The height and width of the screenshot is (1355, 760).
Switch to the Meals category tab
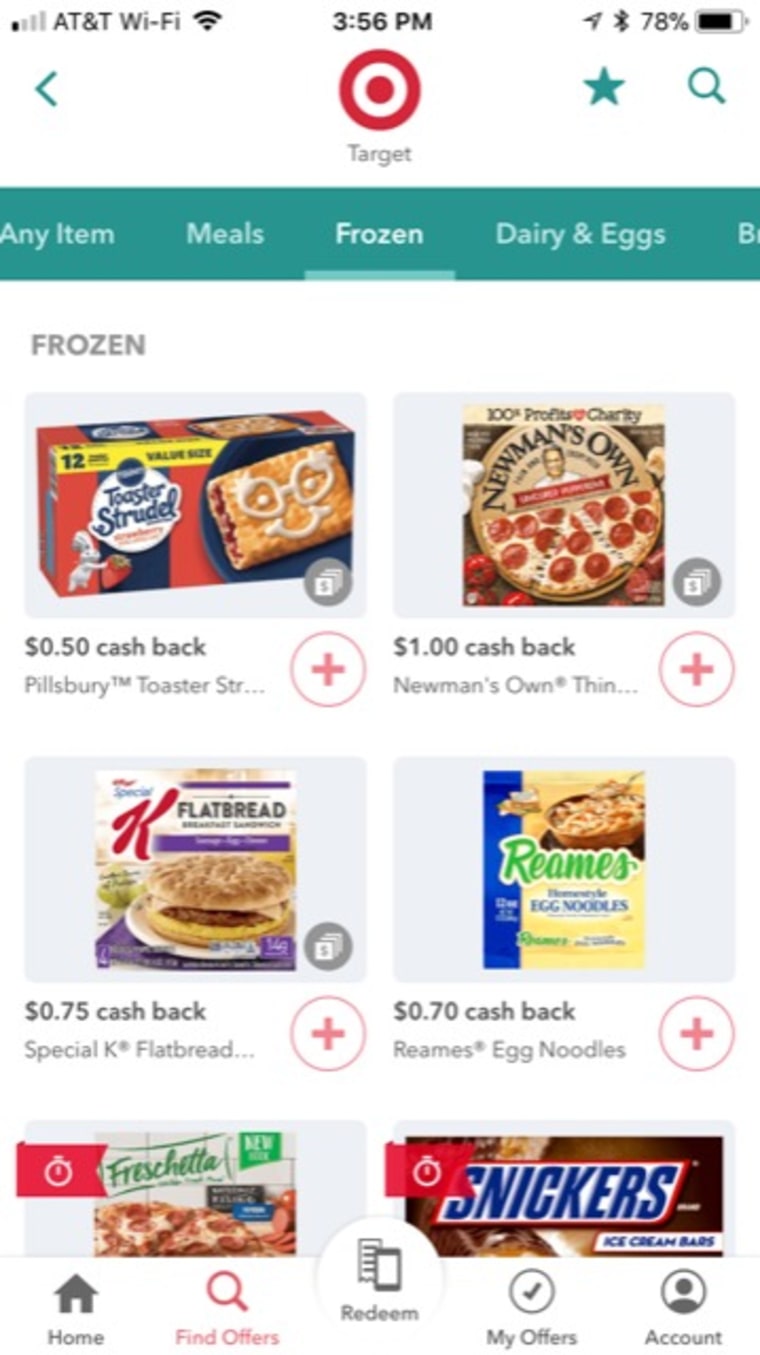pos(225,234)
